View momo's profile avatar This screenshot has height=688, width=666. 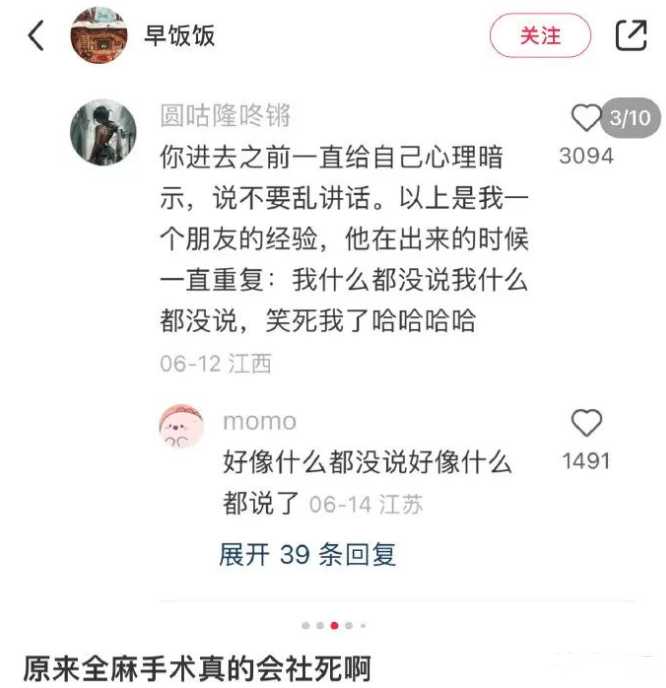coord(182,429)
